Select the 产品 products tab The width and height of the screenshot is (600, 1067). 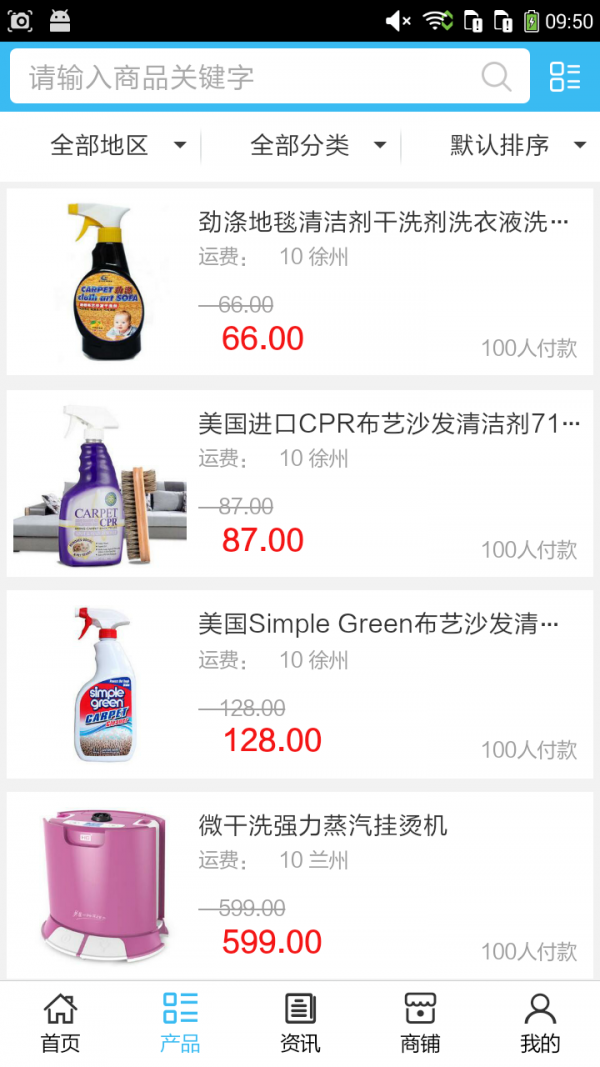click(180, 1023)
